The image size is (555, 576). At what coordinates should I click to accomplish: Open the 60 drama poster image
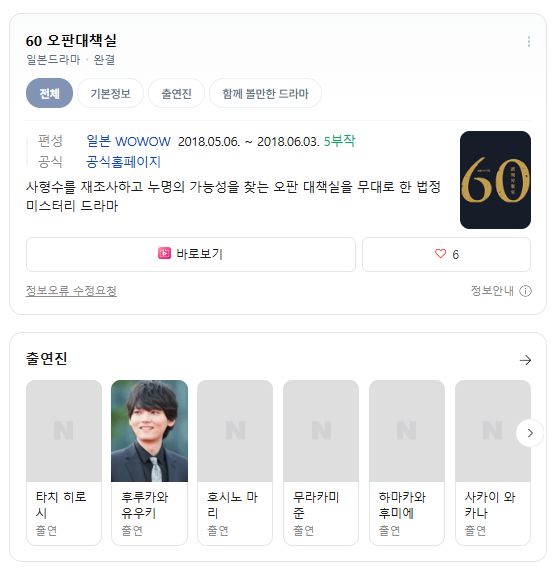[495, 180]
